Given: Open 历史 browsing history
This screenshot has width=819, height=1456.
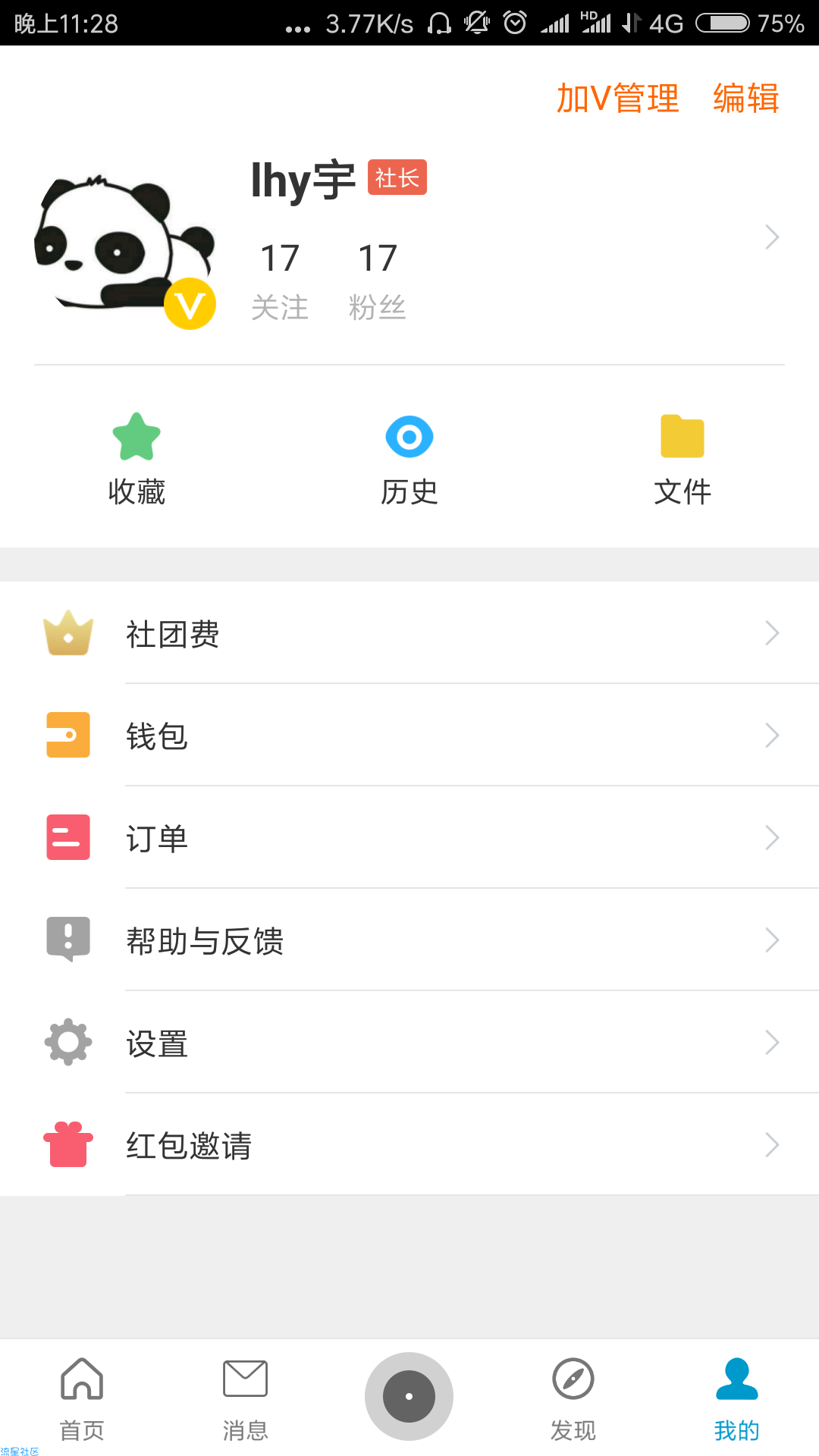Looking at the screenshot, I should click(x=409, y=460).
